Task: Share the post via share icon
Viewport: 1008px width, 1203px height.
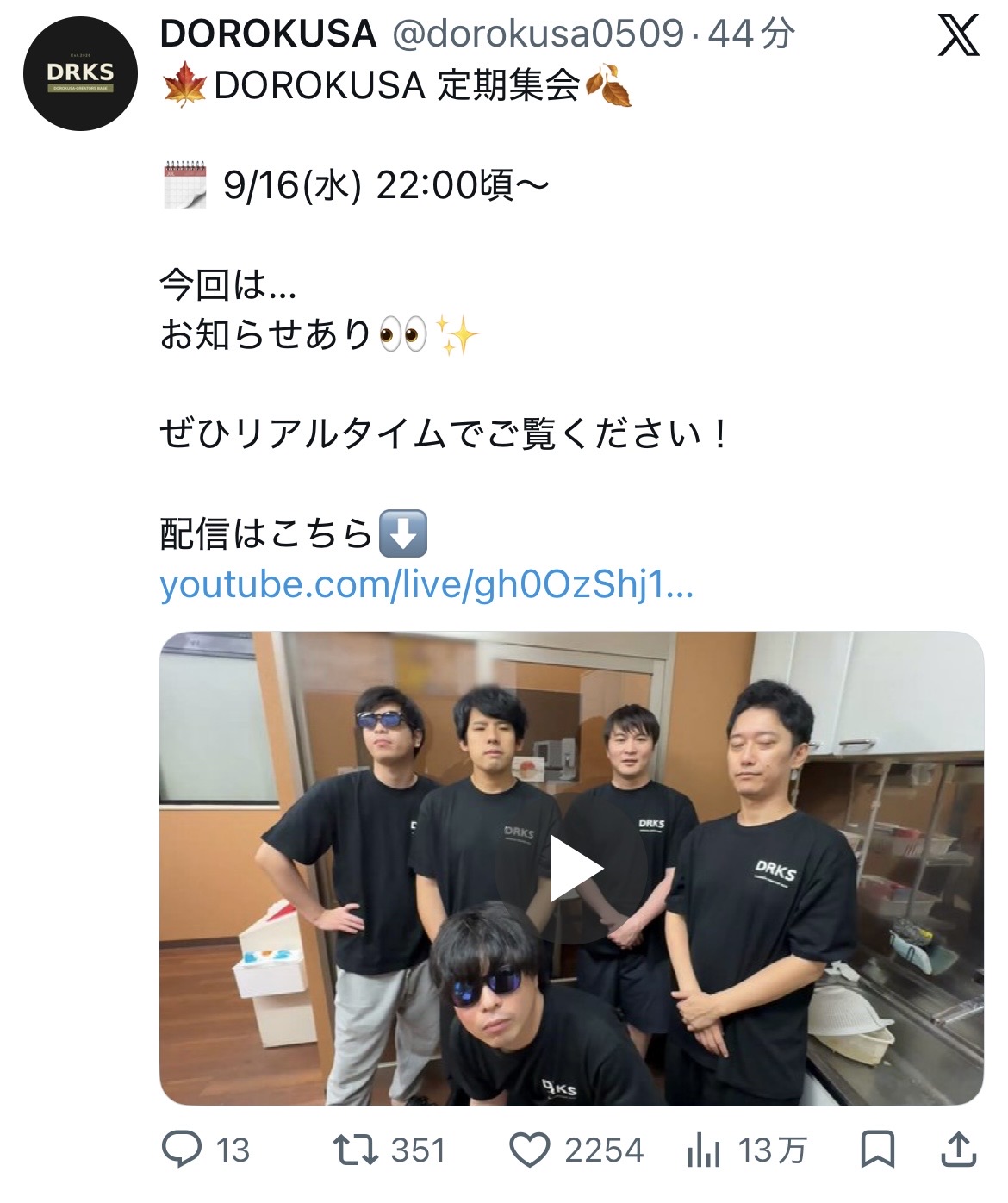Action: click(958, 1149)
